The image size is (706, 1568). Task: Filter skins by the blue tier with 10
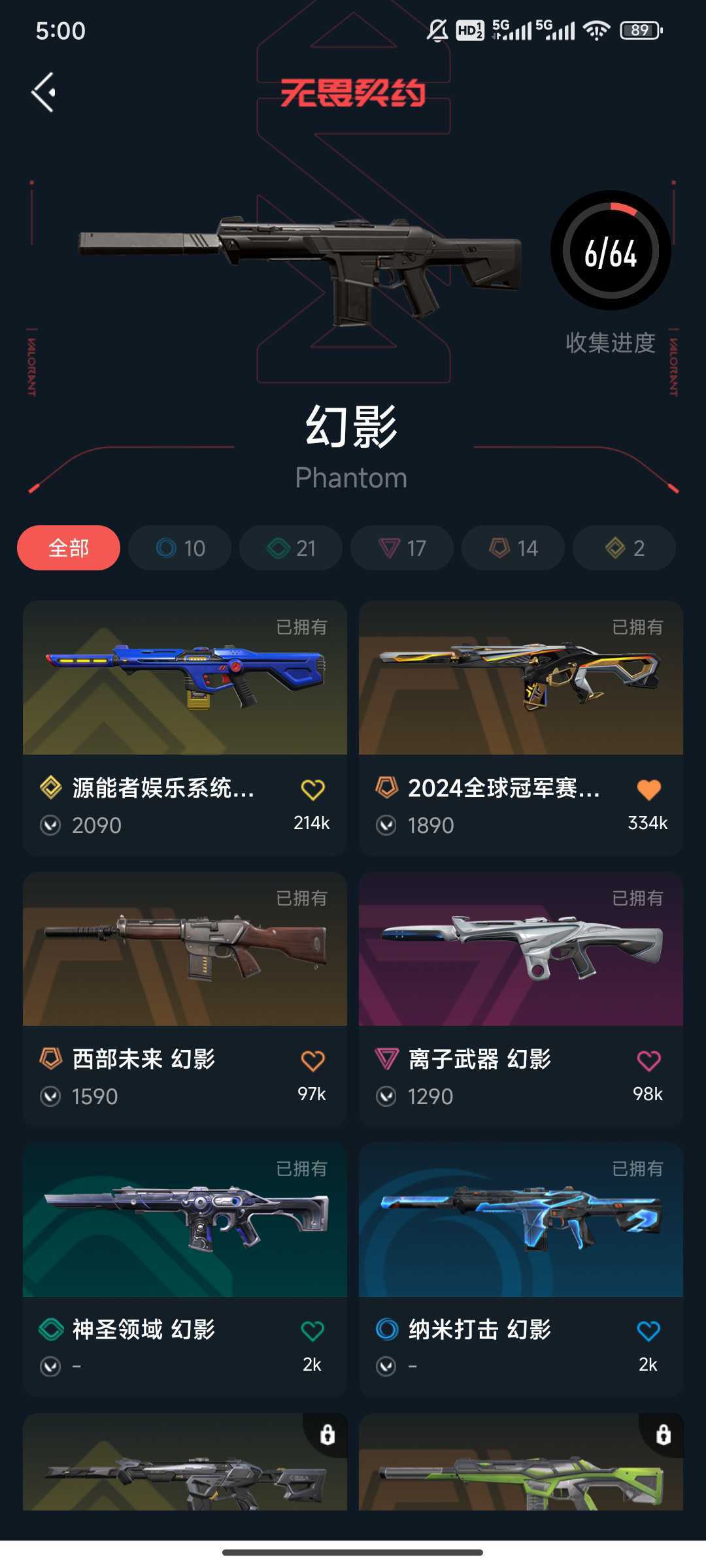tap(180, 547)
